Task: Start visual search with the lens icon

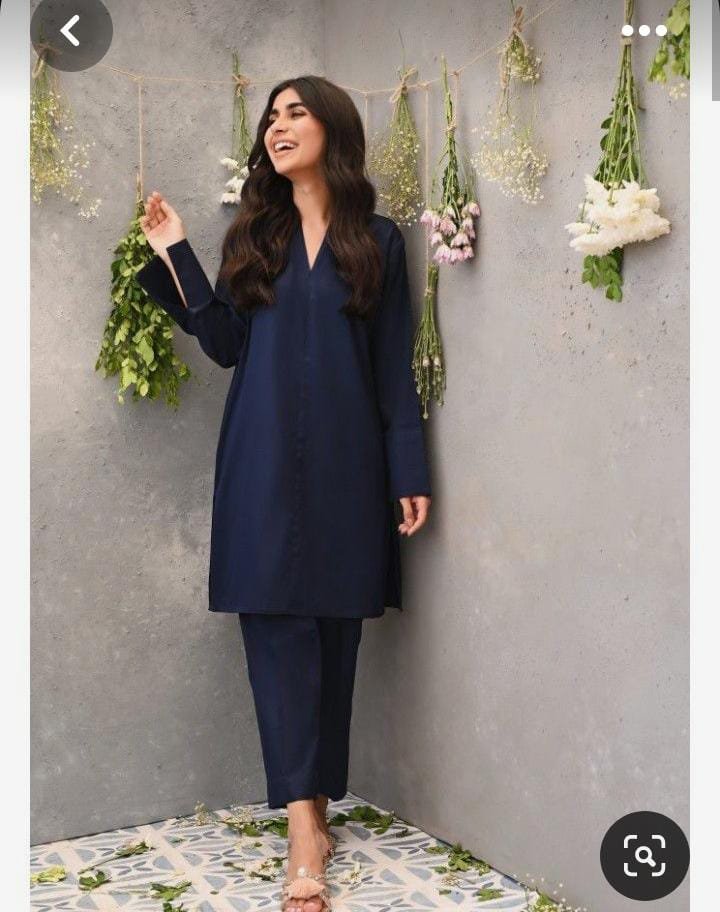Action: click(x=644, y=855)
